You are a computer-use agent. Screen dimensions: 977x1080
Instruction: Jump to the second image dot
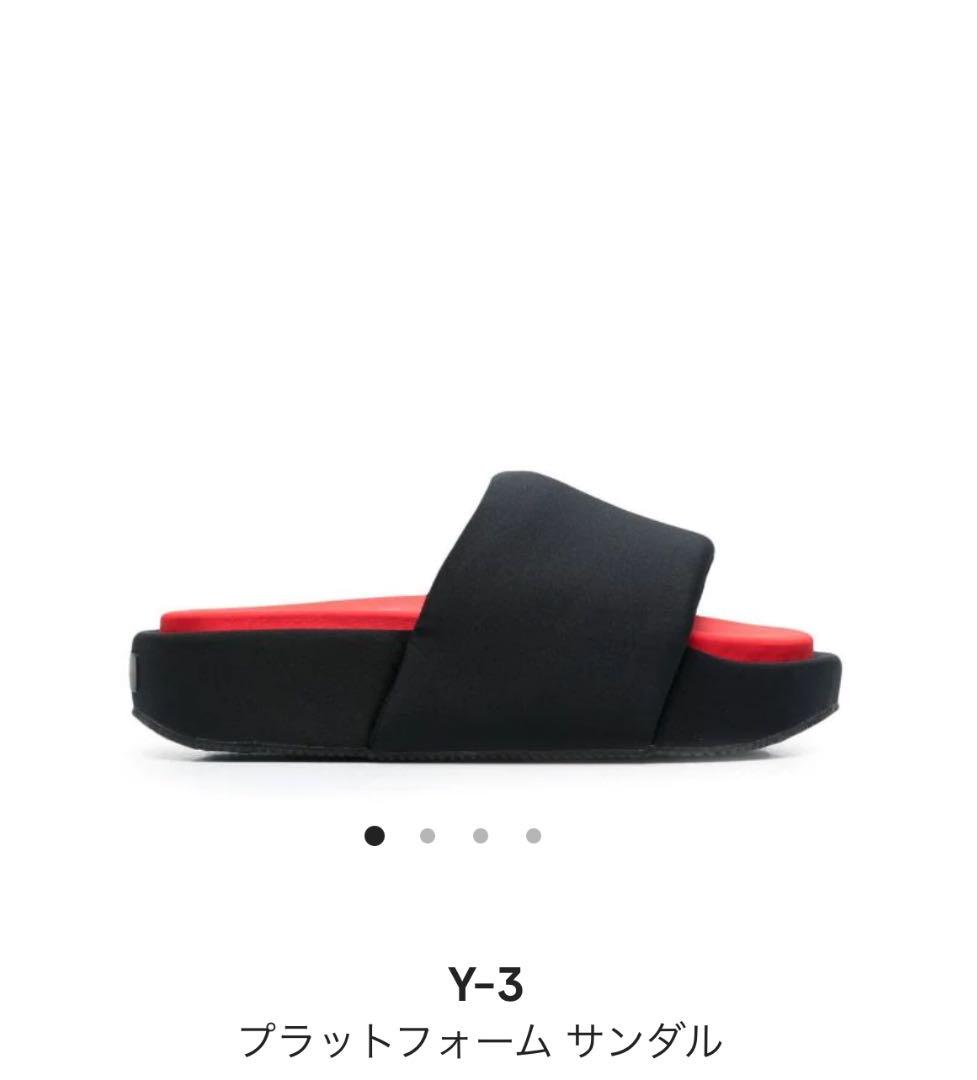pos(427,836)
